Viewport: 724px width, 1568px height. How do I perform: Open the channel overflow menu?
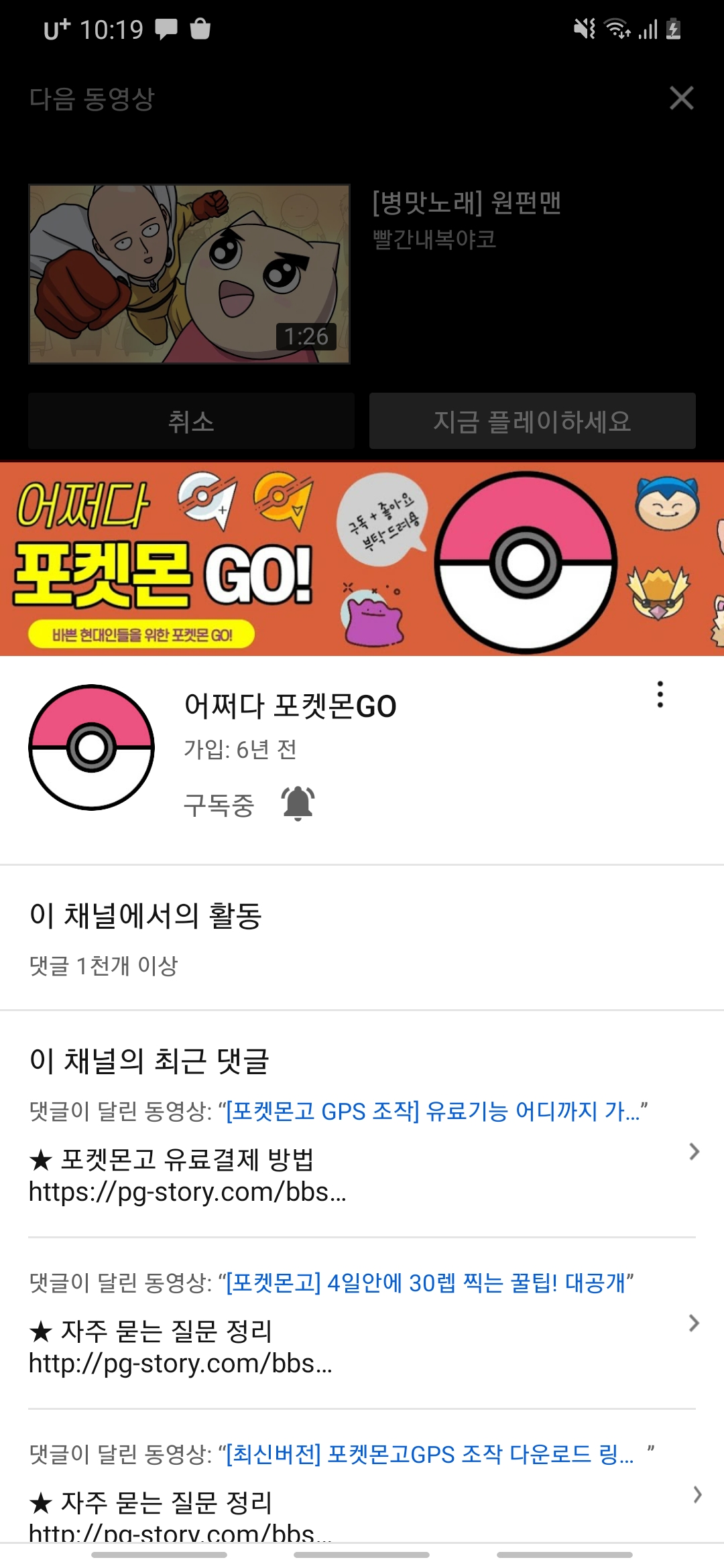pos(660,694)
